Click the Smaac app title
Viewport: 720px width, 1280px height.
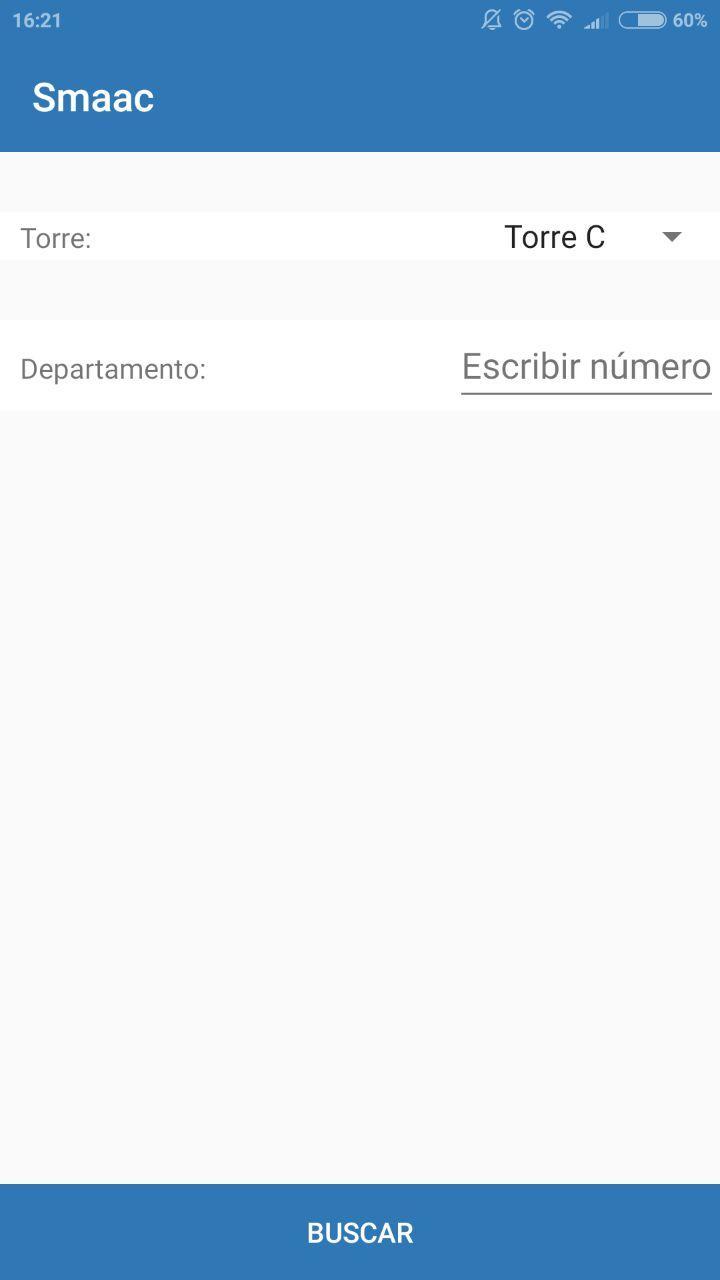93,96
